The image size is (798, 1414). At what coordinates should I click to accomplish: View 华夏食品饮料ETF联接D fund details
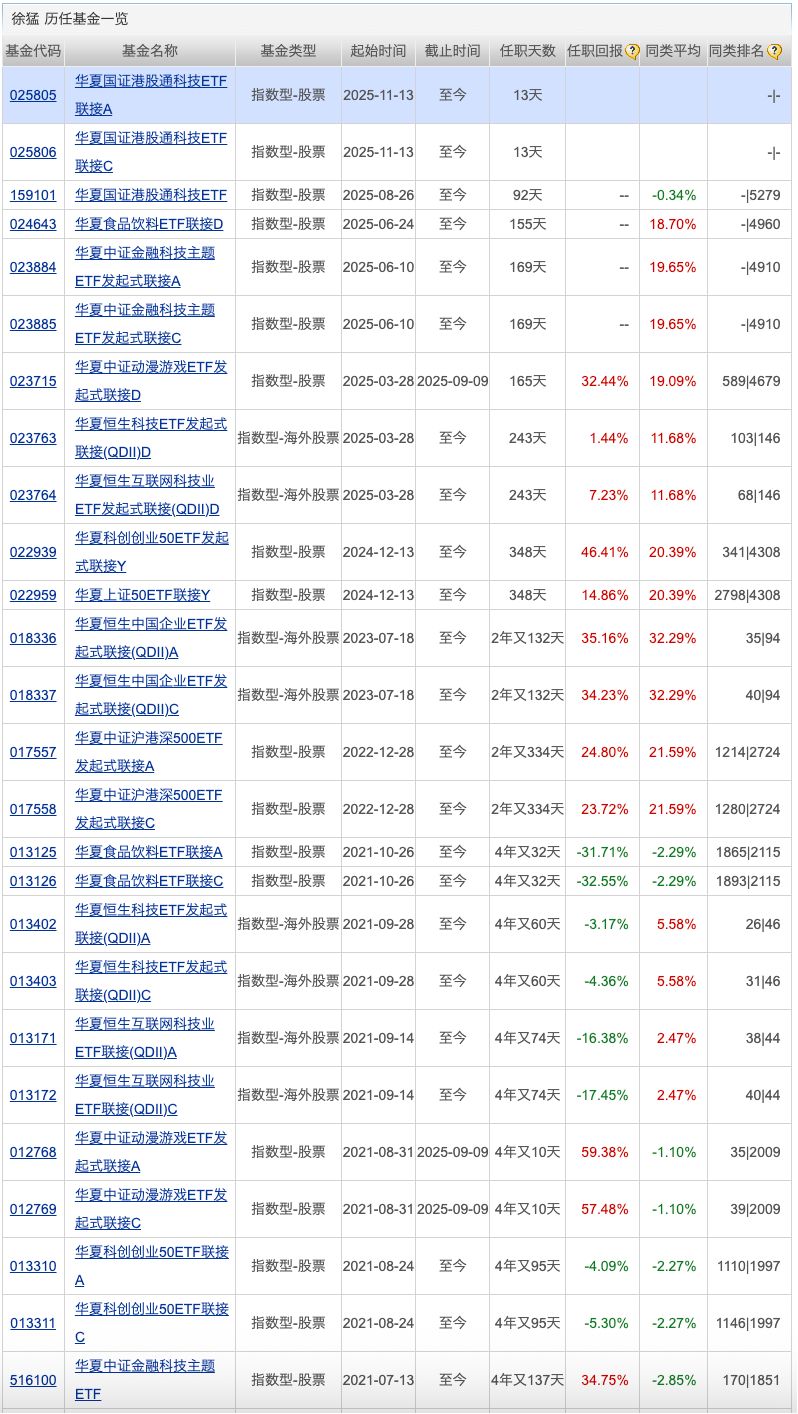tap(149, 224)
